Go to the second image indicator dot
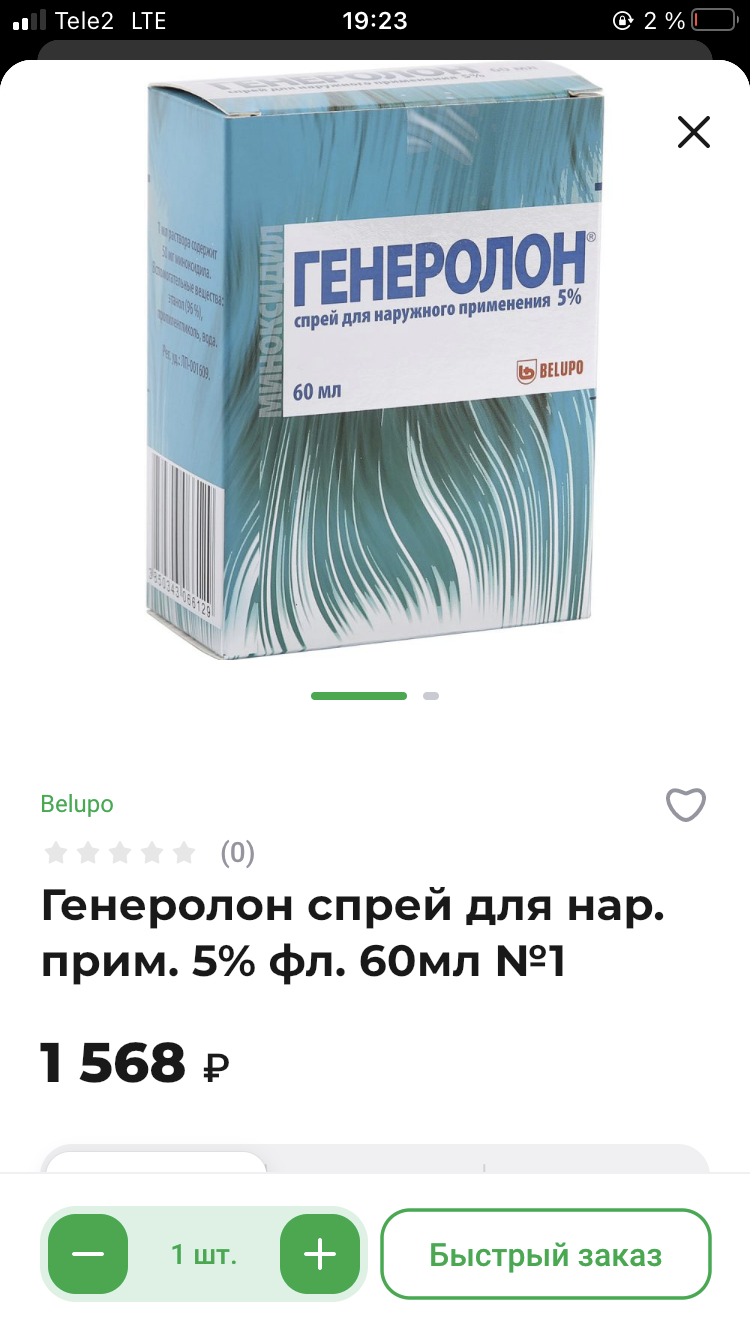 pyautogui.click(x=431, y=695)
